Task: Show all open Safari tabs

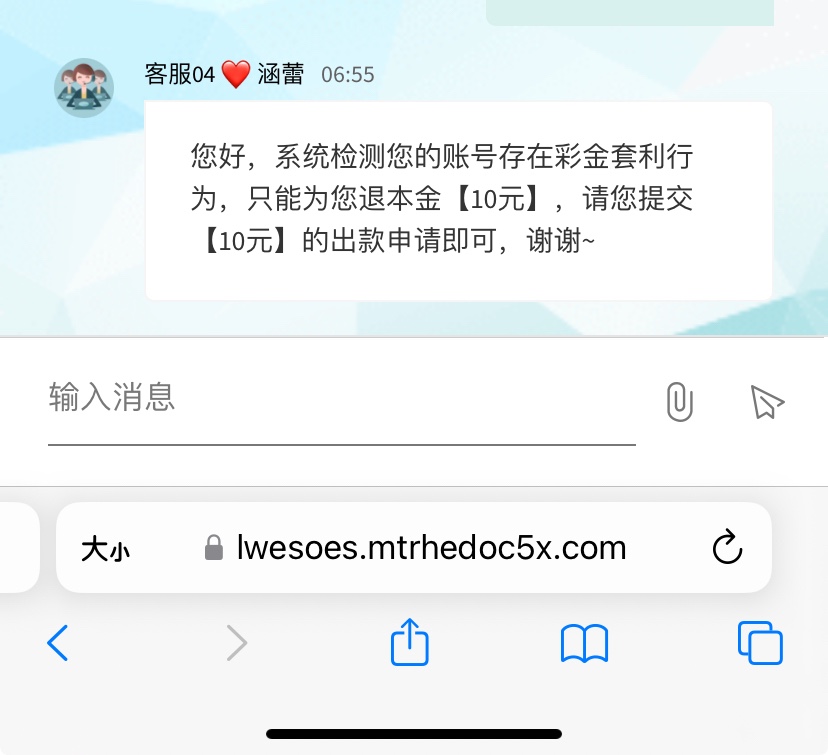Action: [760, 643]
